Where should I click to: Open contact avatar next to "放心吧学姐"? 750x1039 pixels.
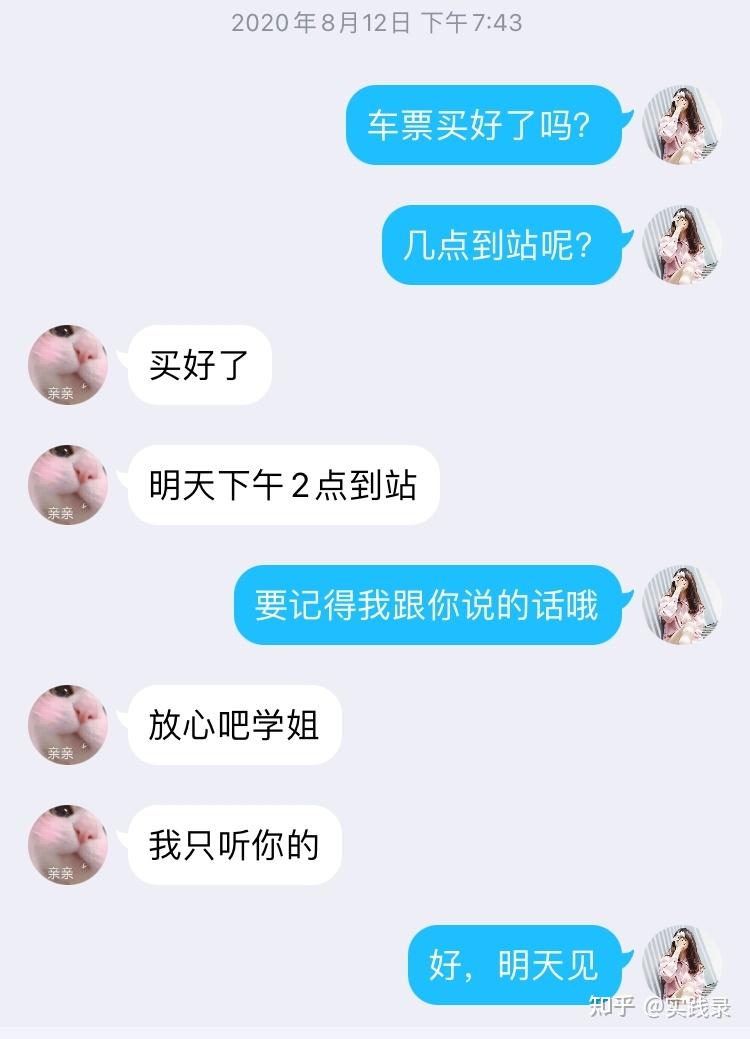(x=68, y=725)
